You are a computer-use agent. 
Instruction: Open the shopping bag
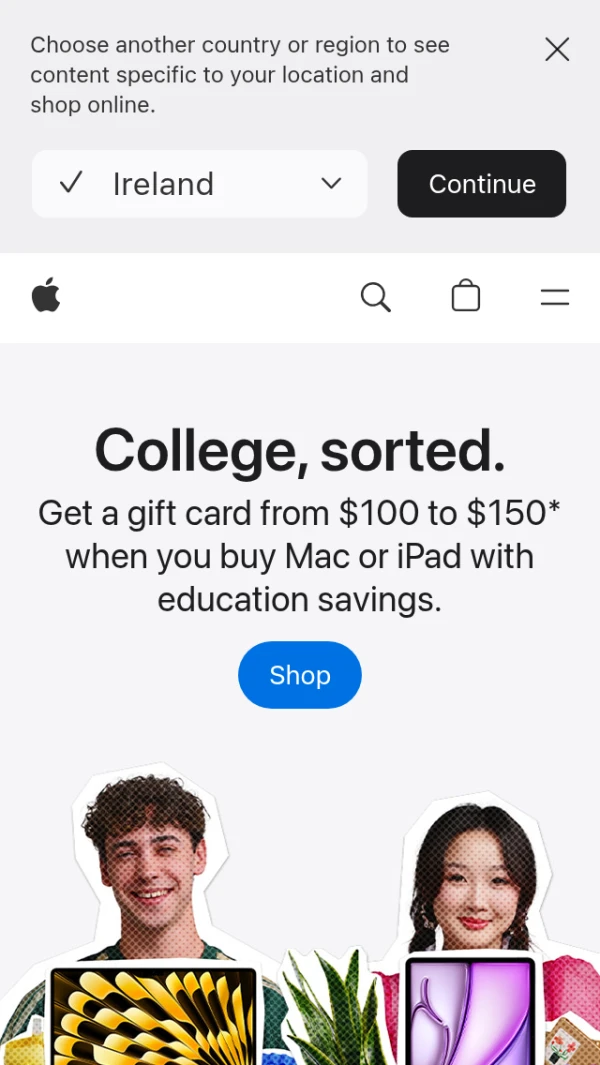tap(466, 296)
